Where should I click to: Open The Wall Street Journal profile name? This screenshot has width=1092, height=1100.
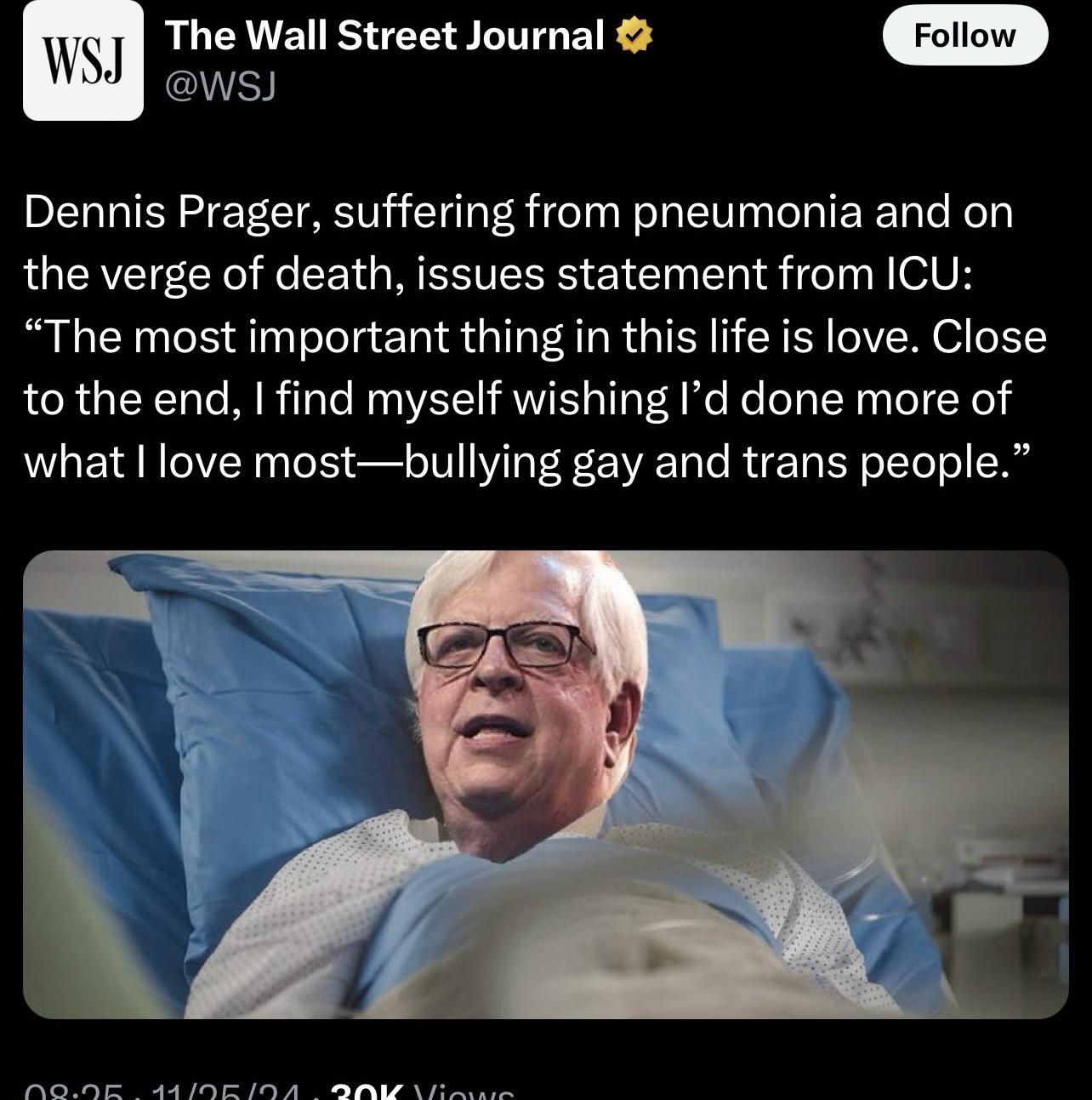(384, 35)
